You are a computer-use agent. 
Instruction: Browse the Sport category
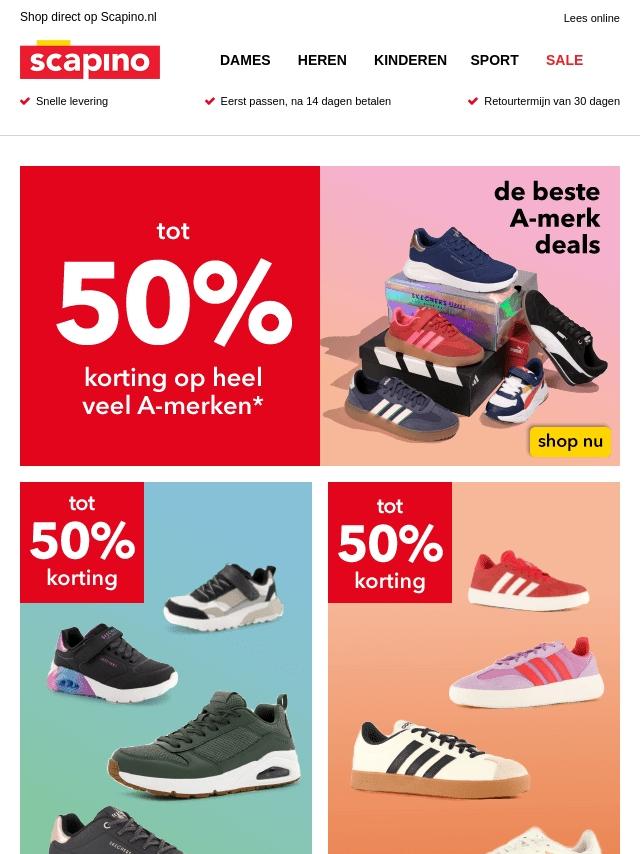pyautogui.click(x=494, y=60)
